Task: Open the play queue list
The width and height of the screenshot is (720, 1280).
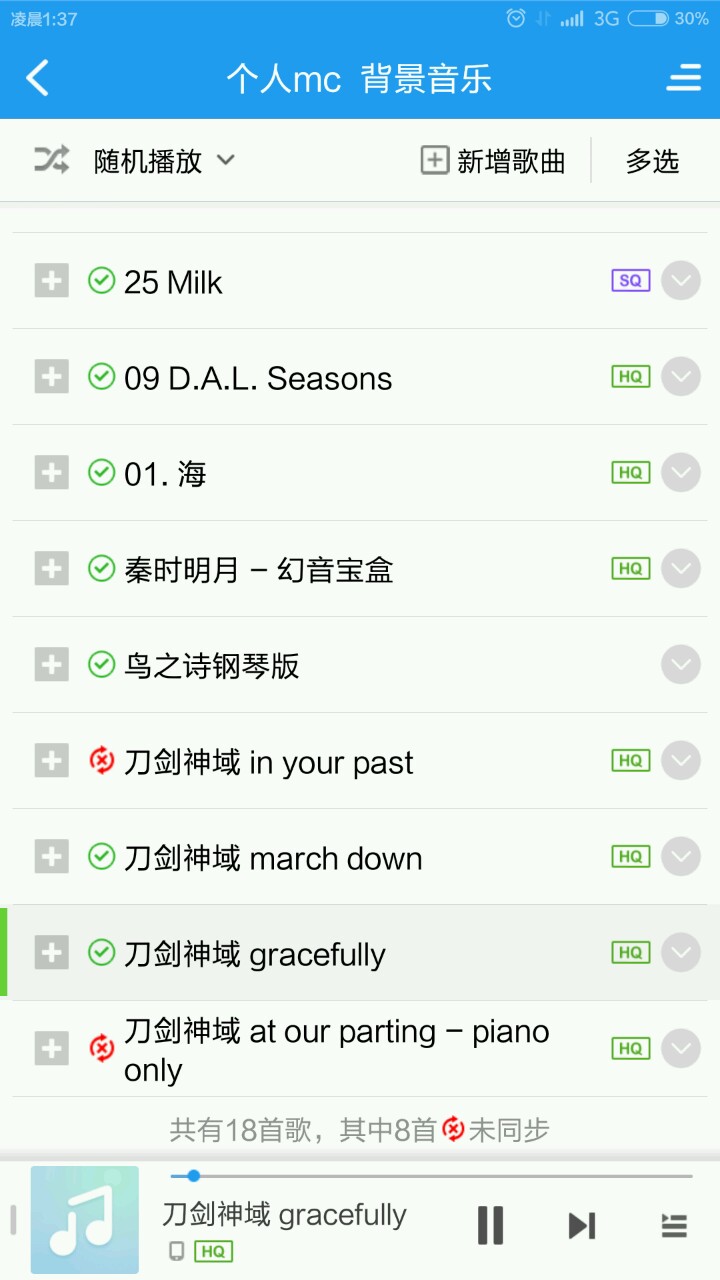Action: pyautogui.click(x=674, y=1225)
